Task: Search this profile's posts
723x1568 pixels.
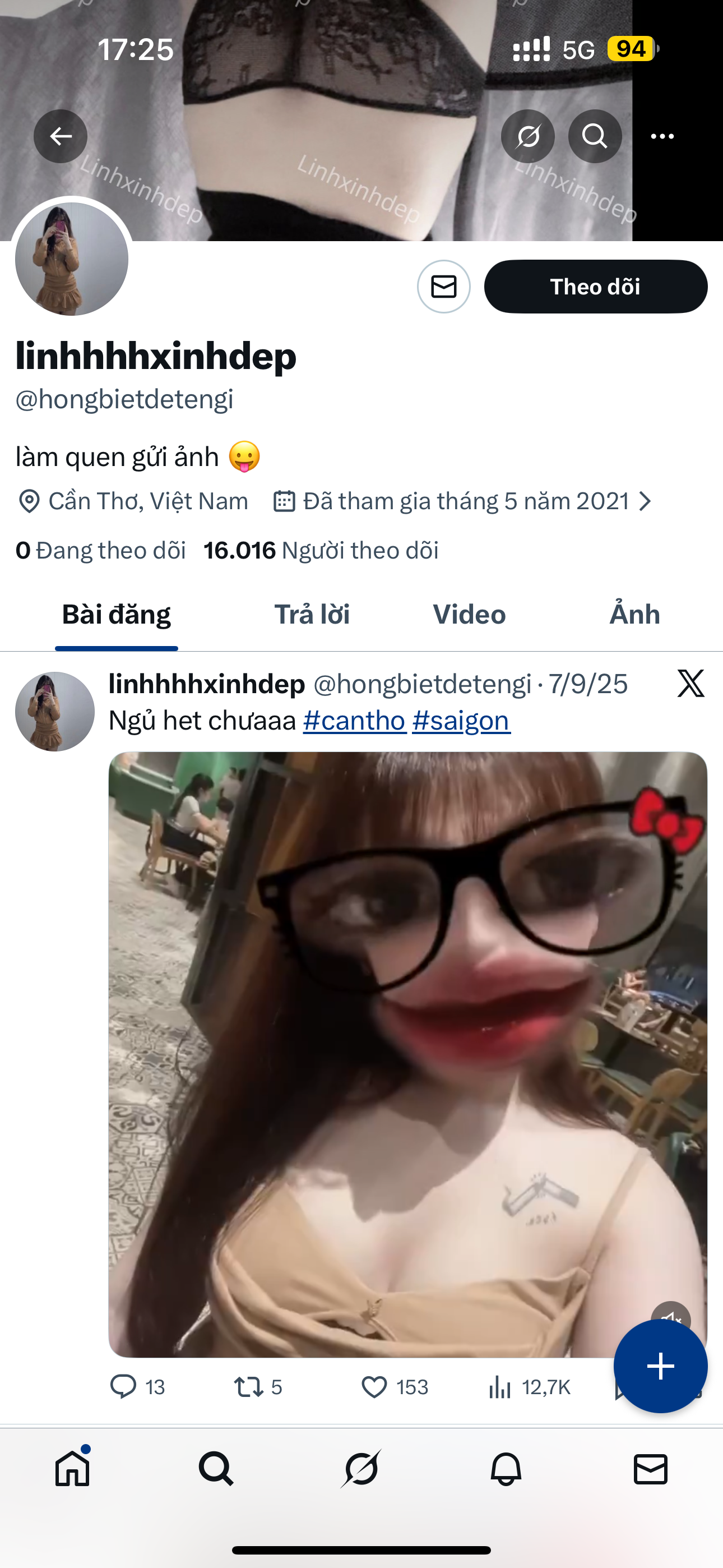Action: [x=595, y=136]
